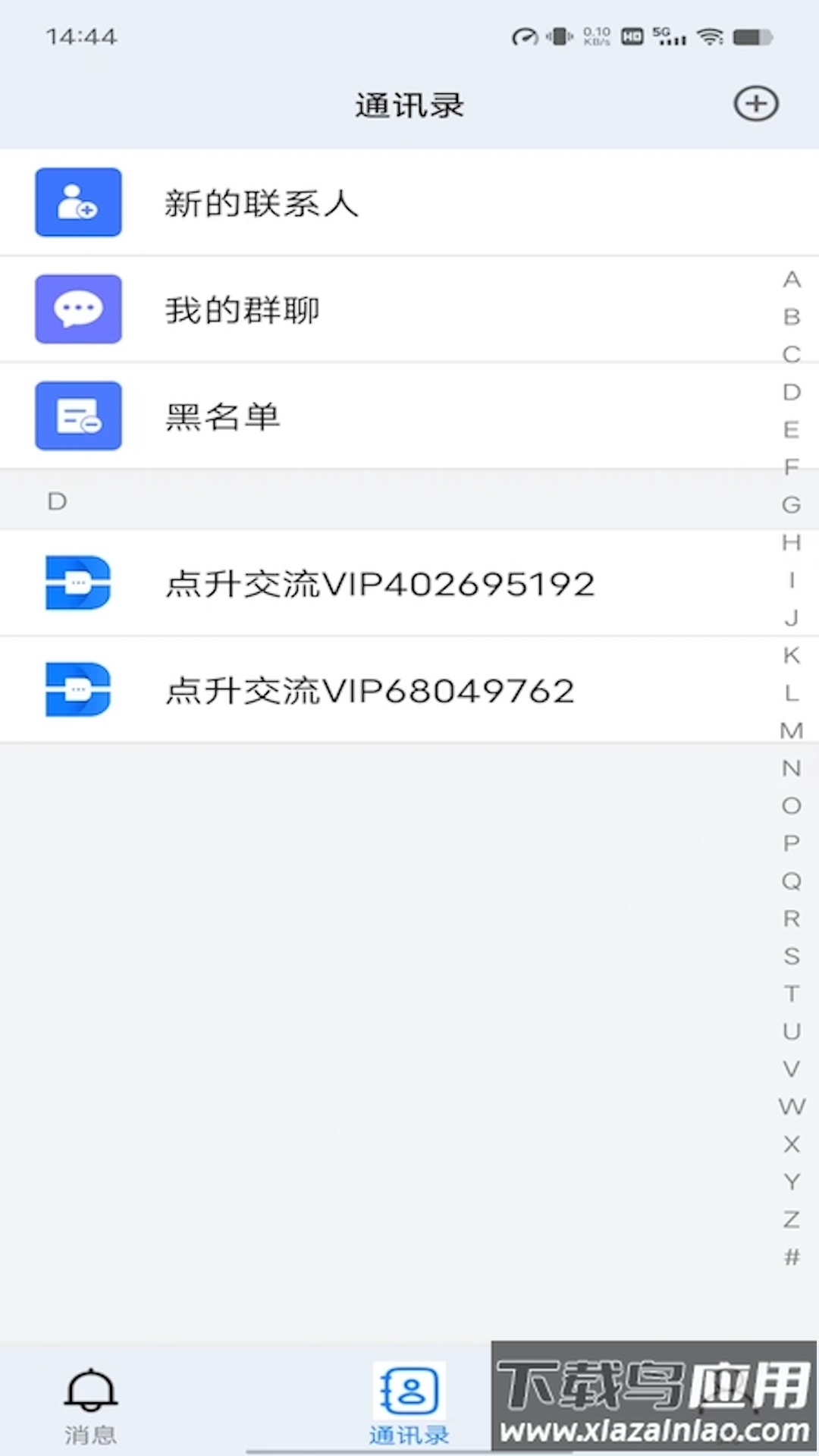Screen dimensions: 819x1456
Task: Tap the D section header in the list
Action: pos(55,500)
